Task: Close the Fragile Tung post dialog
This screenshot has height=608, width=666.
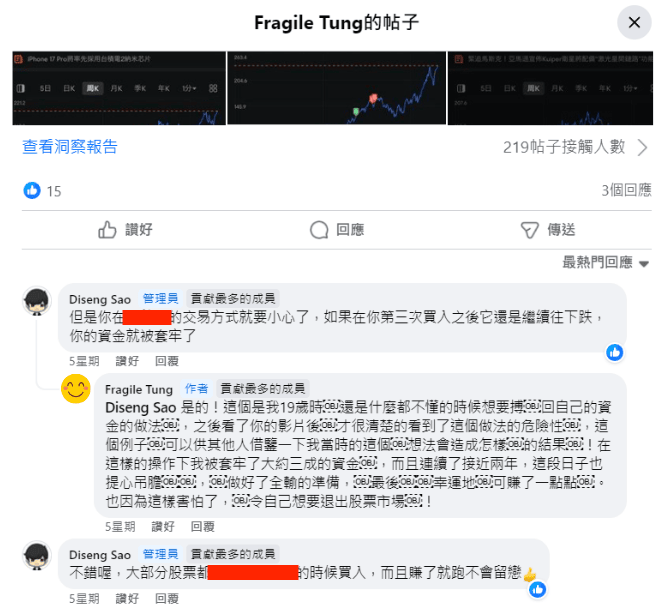Action: click(634, 22)
